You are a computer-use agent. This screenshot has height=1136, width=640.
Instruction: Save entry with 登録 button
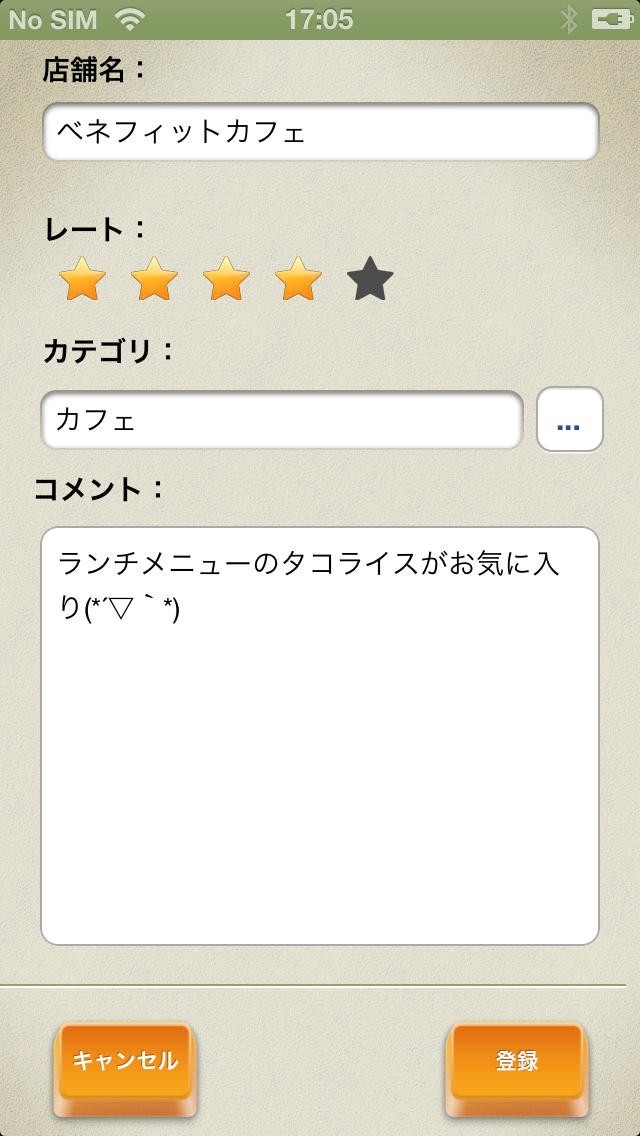coord(516,1062)
